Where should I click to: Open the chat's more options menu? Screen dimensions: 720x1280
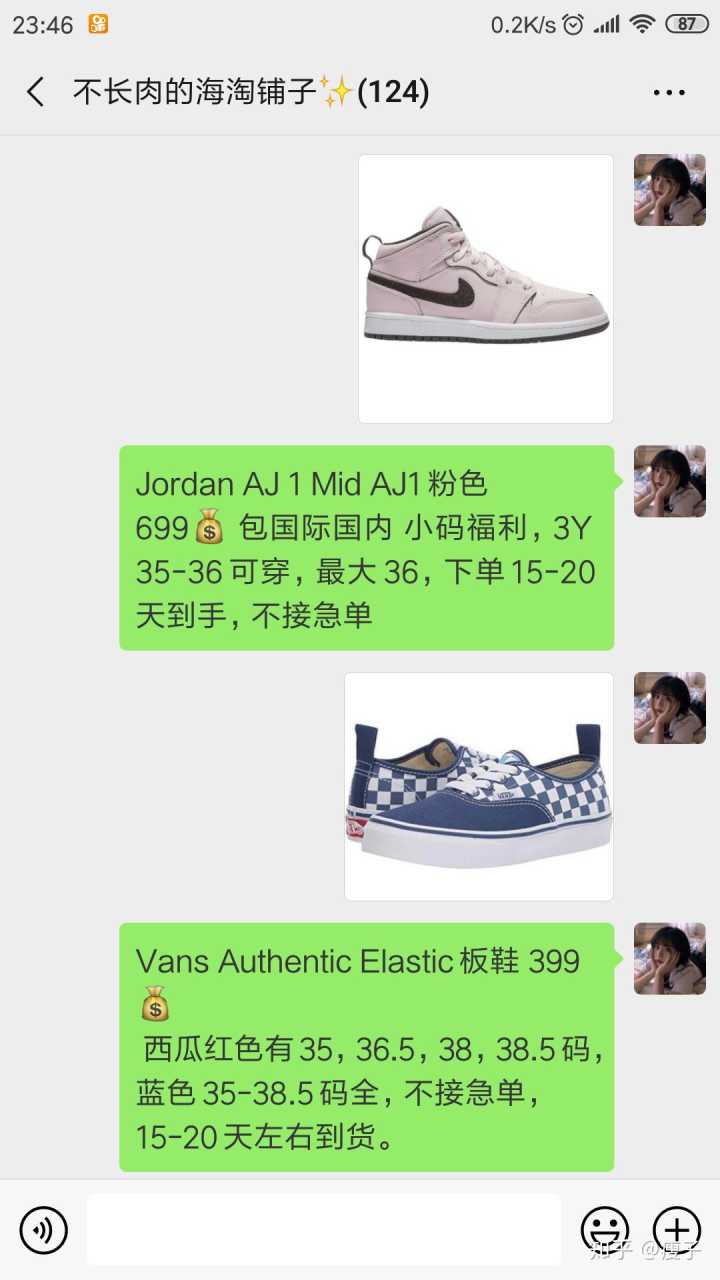[669, 93]
